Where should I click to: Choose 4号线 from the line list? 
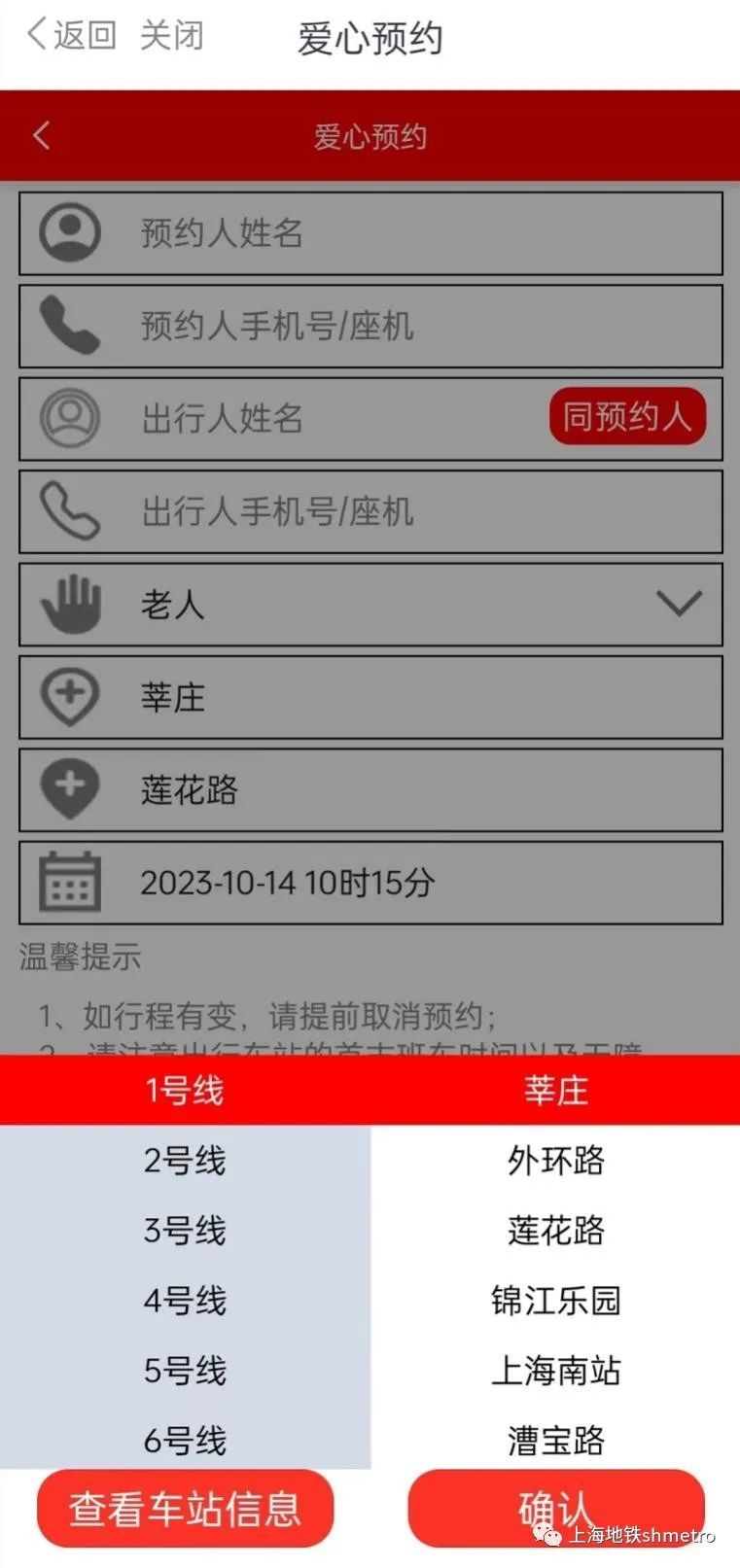185,1300
